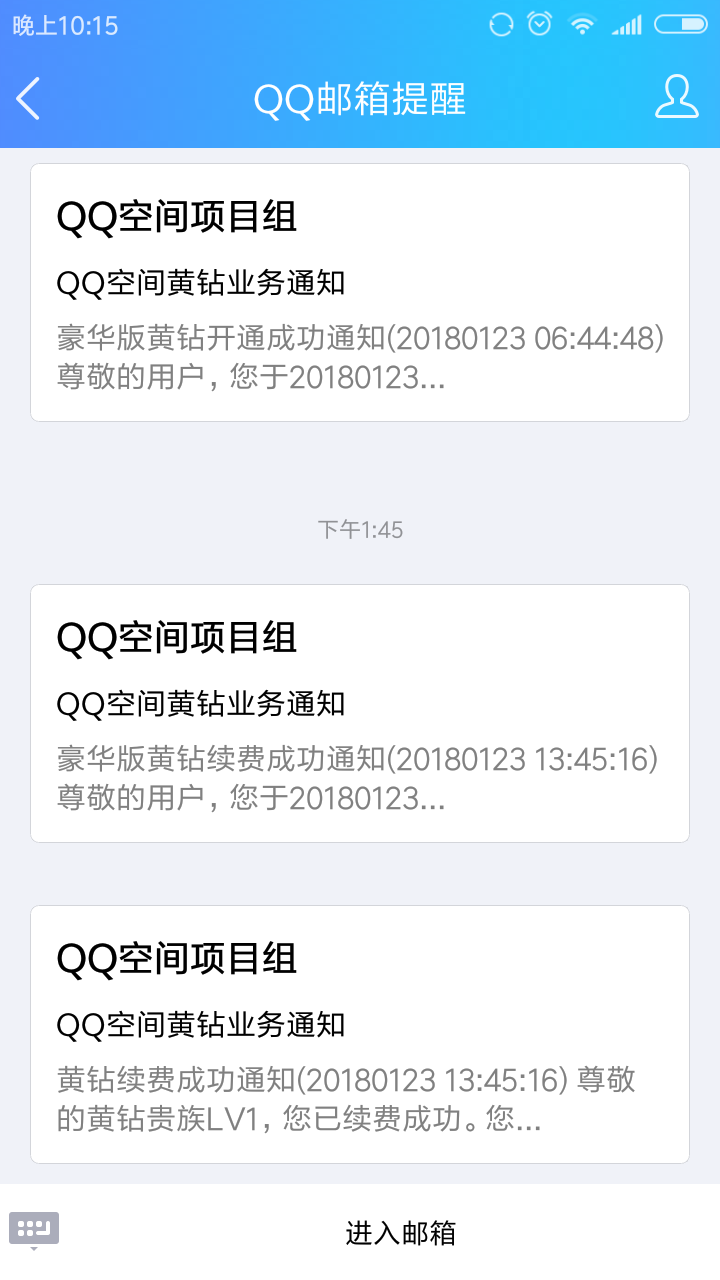Open the profile icon in the header
This screenshot has width=720, height=1280.
coord(676,98)
